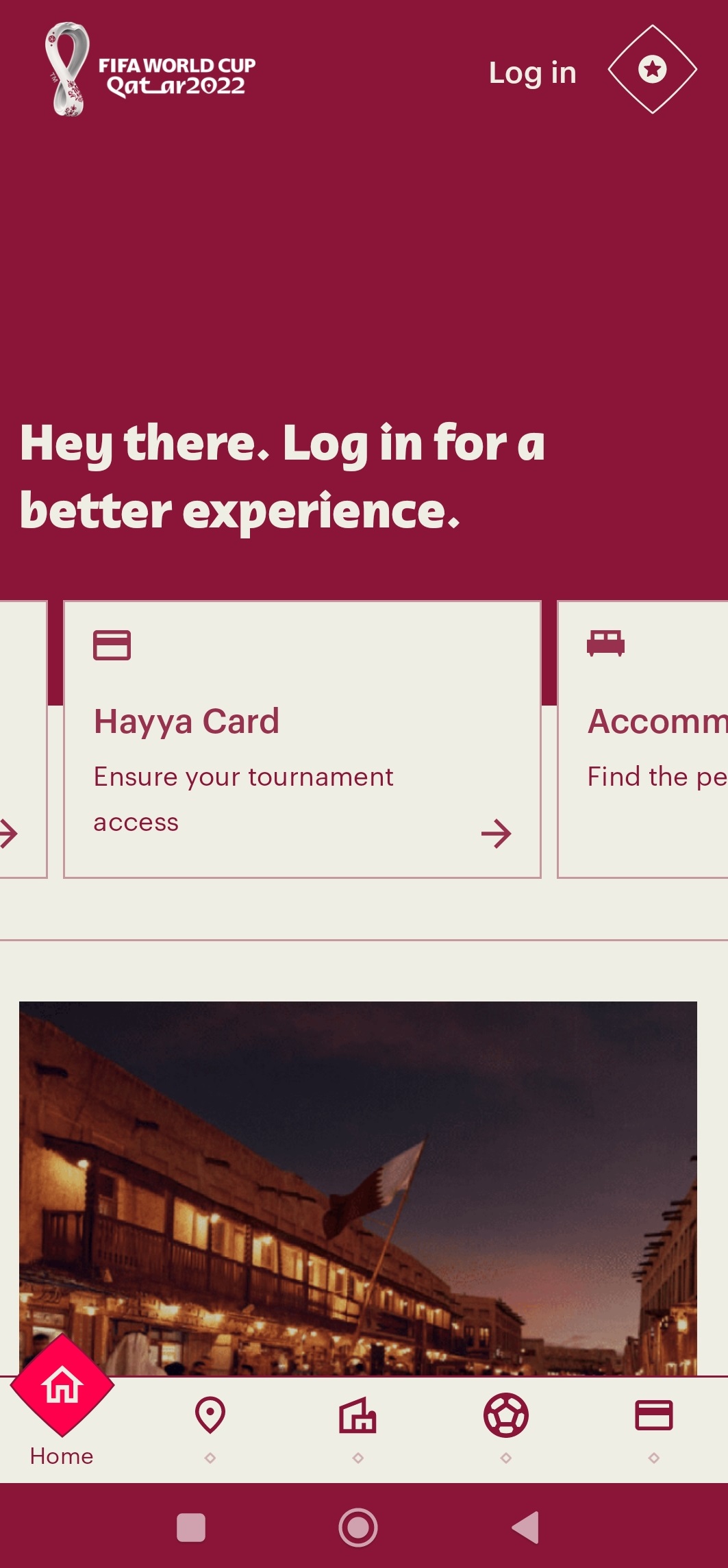Open the Hayya Card card
728x1568 pixels.
click(302, 739)
